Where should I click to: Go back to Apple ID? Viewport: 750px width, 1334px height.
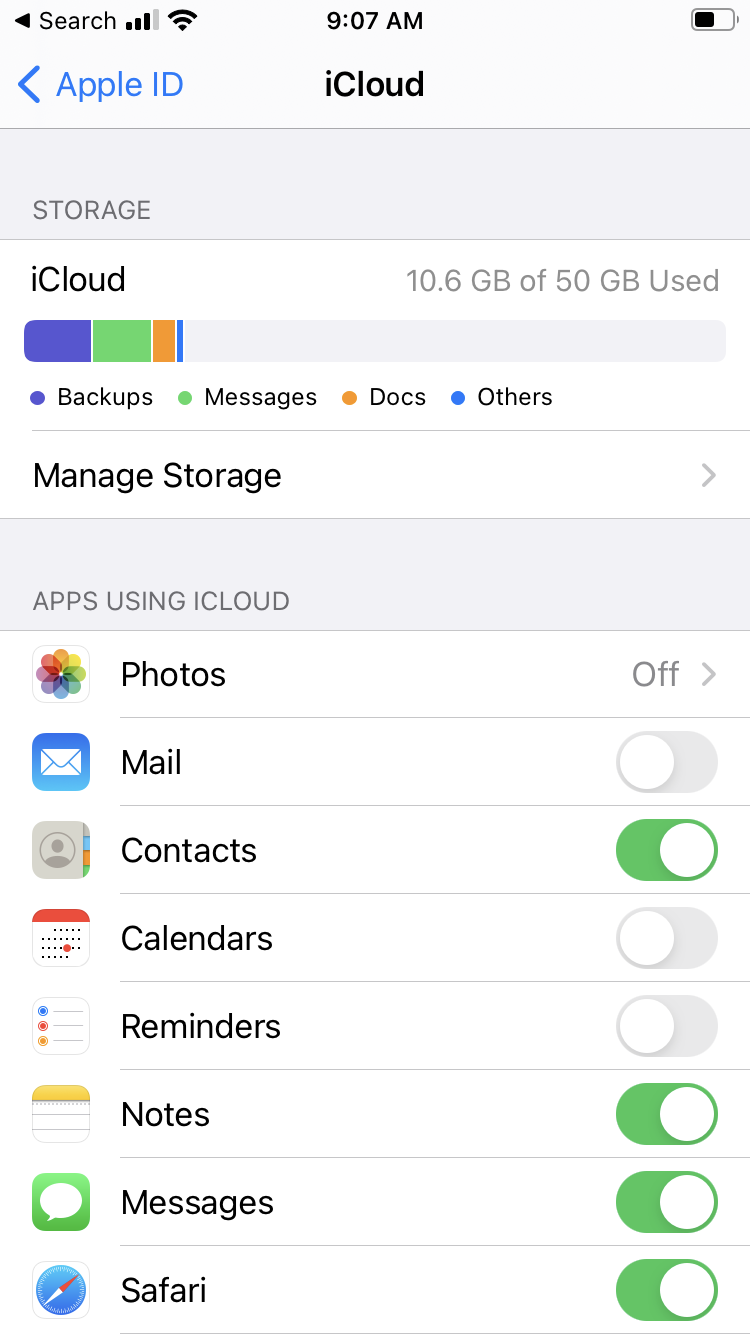[101, 85]
